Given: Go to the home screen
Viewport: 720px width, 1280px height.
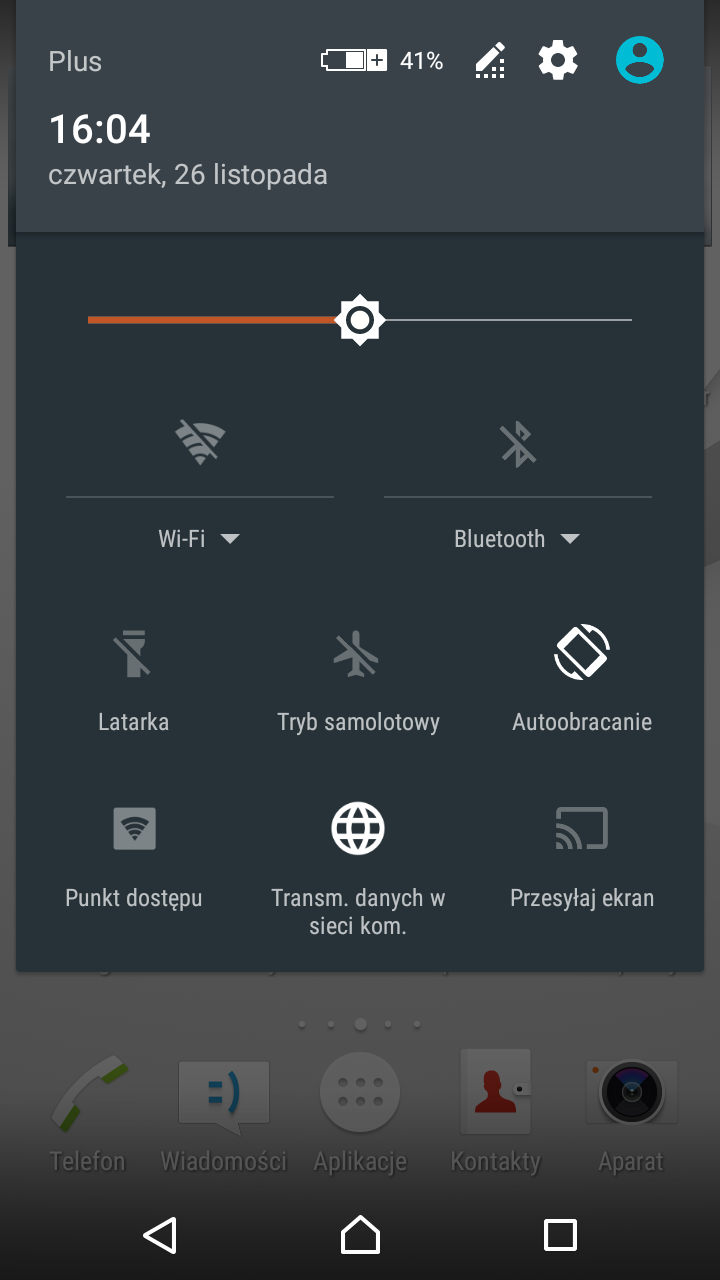Looking at the screenshot, I should point(360,1235).
